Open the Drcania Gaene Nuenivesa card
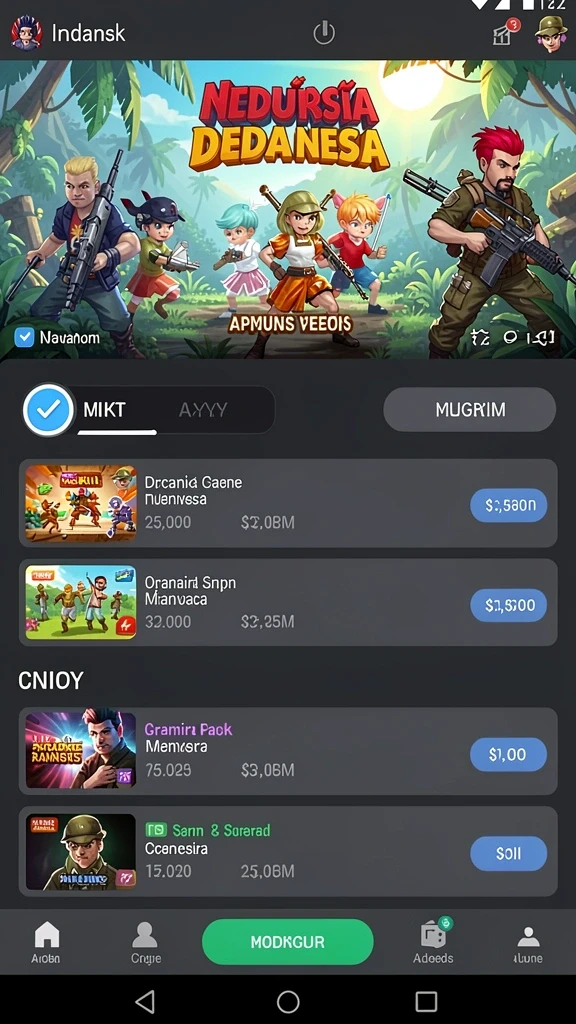The image size is (576, 1024). tap(288, 503)
